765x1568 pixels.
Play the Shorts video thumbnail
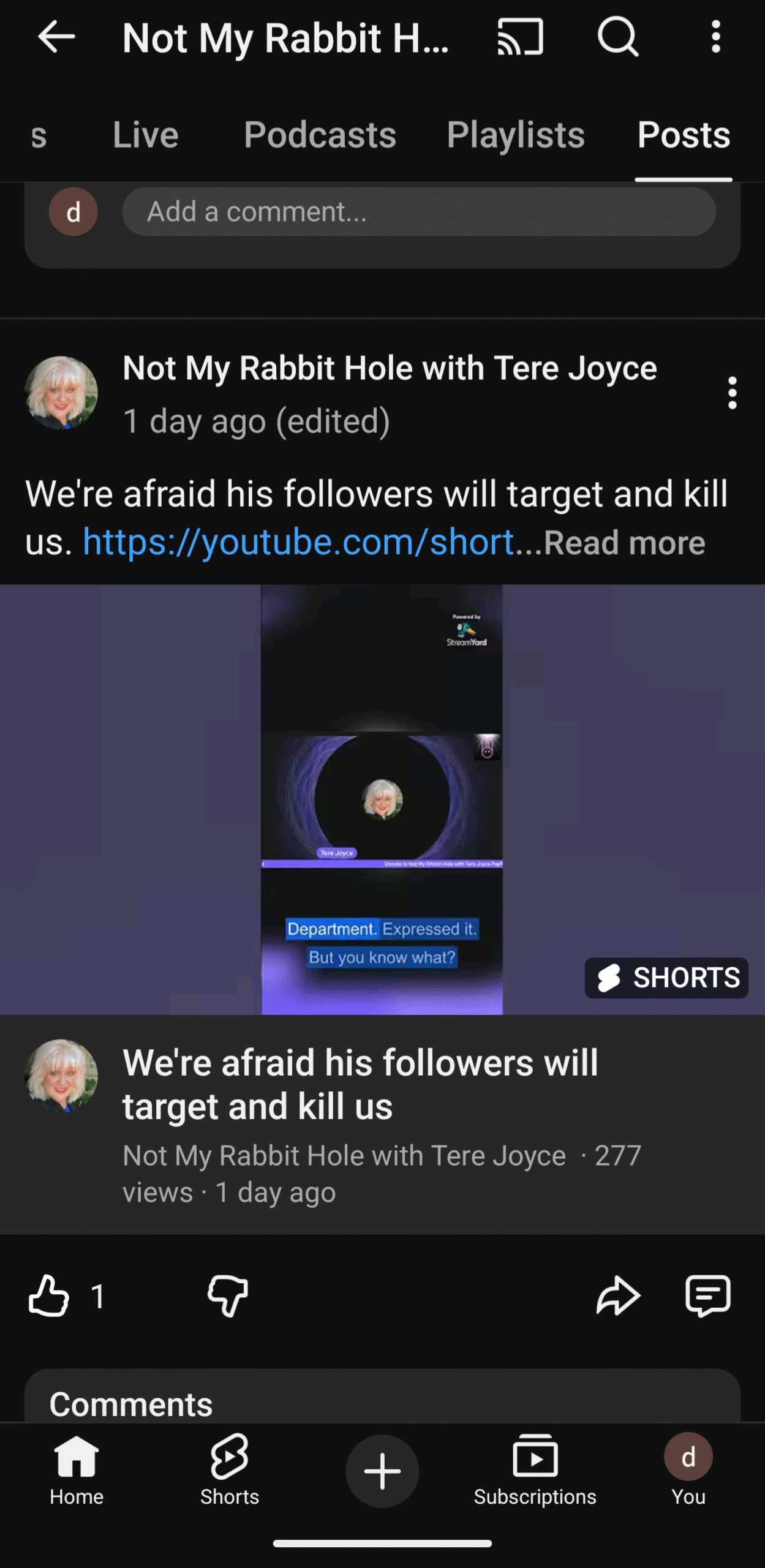(382, 799)
